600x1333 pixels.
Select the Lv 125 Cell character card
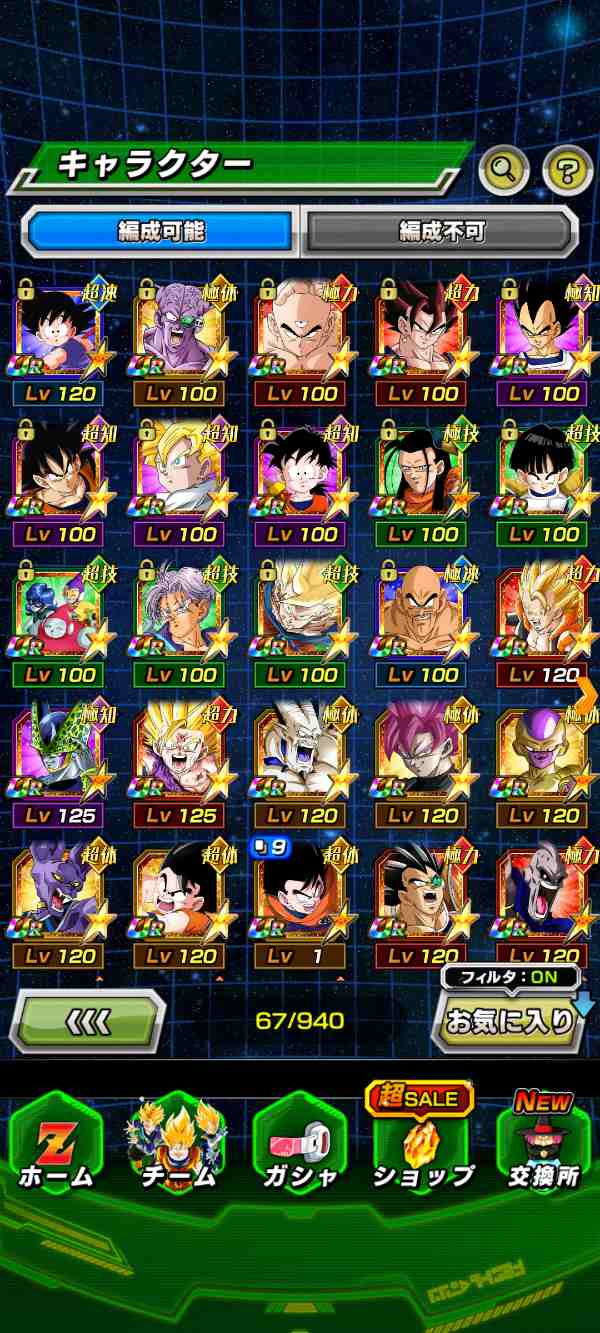tap(58, 764)
